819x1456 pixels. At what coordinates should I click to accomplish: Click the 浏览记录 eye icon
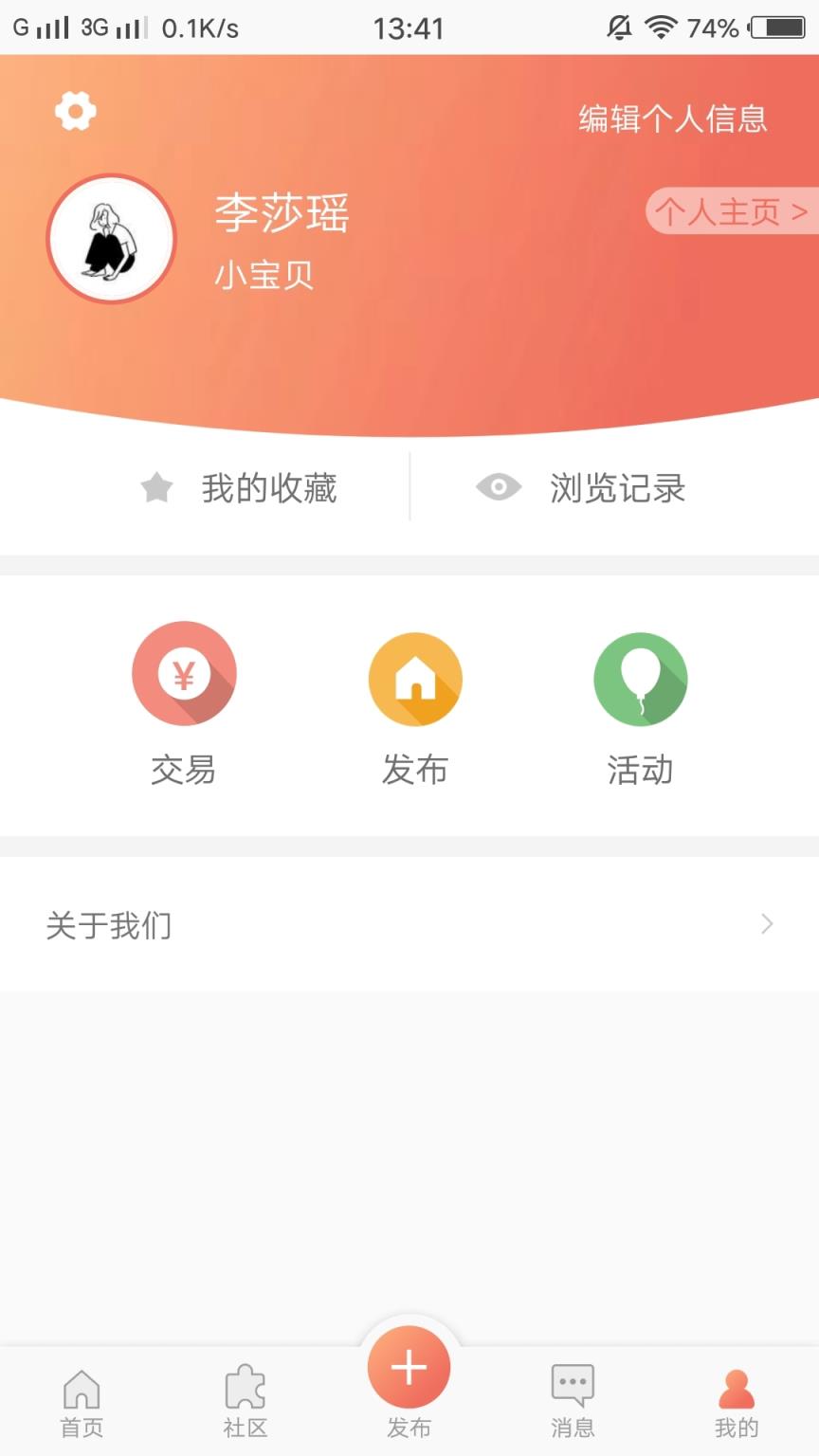pos(498,487)
